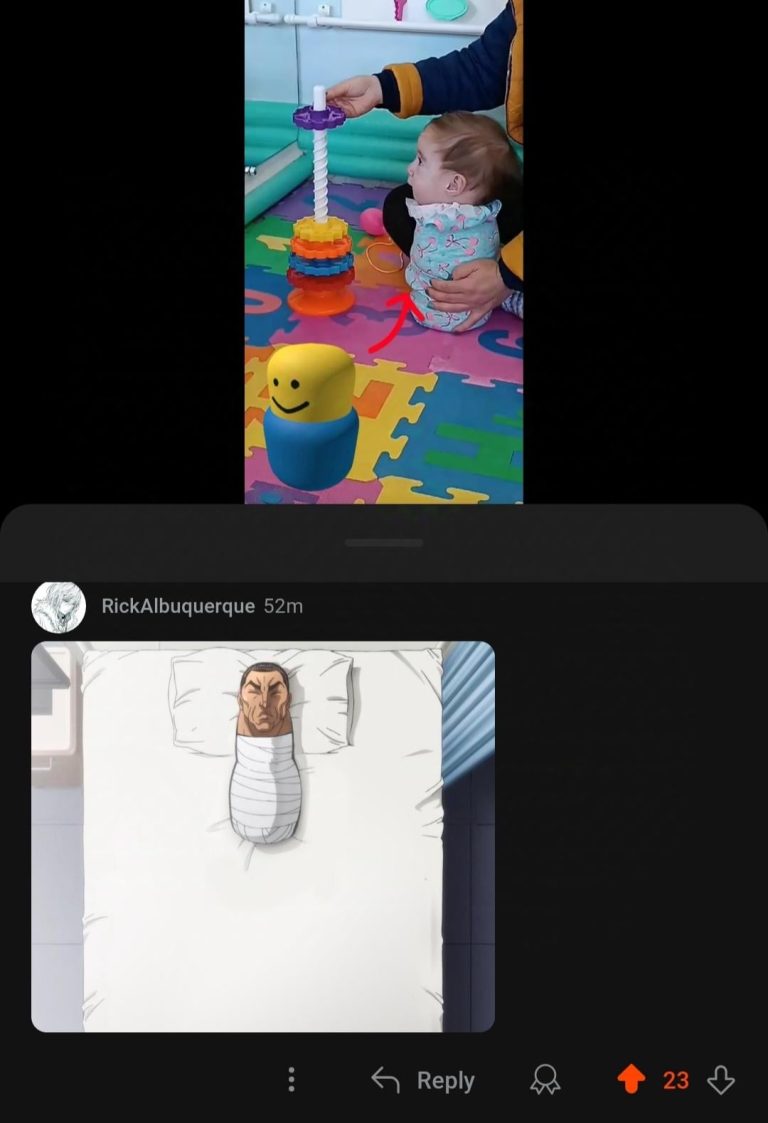768x1123 pixels.
Task: Open the post video of the baby
Action: [x=384, y=250]
